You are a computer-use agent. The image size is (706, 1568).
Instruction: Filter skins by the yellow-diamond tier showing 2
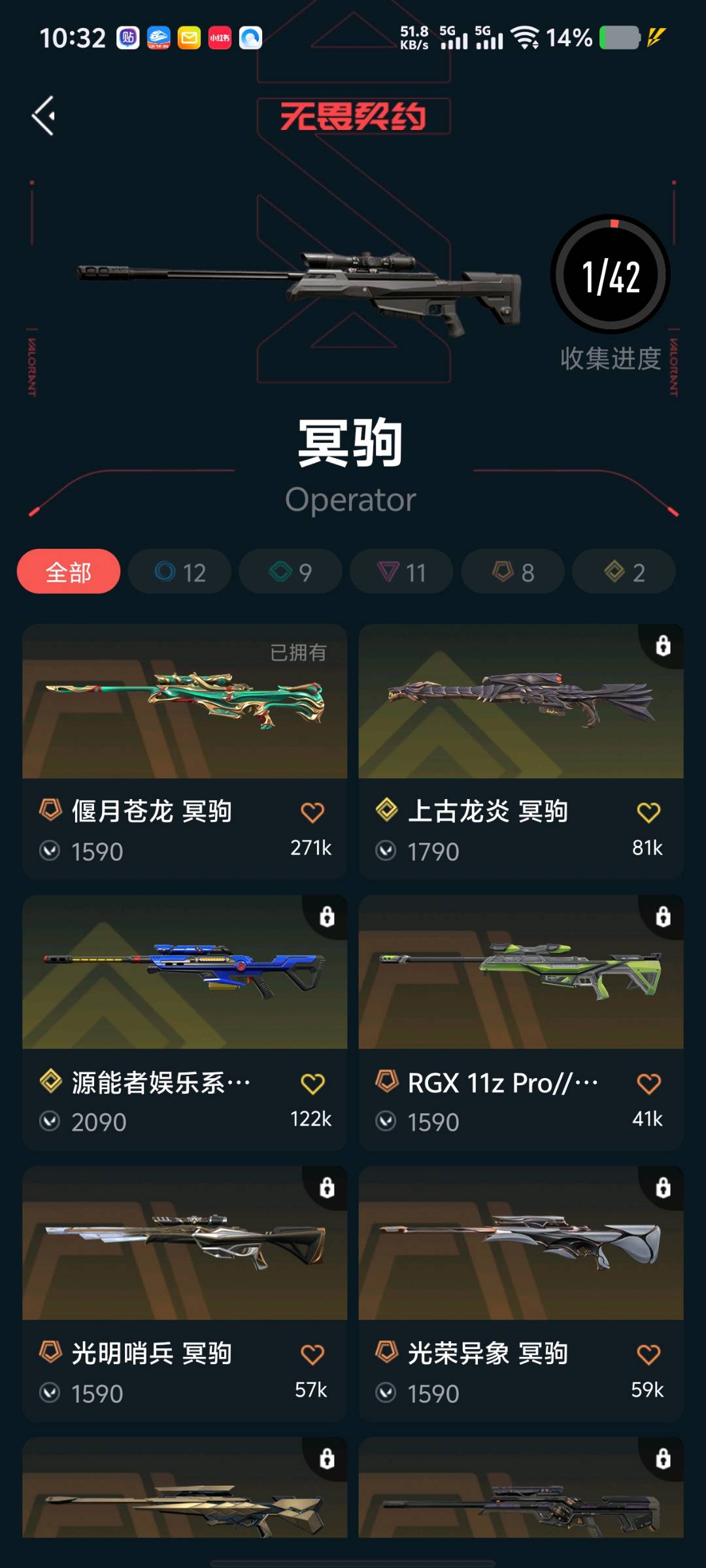tap(624, 572)
